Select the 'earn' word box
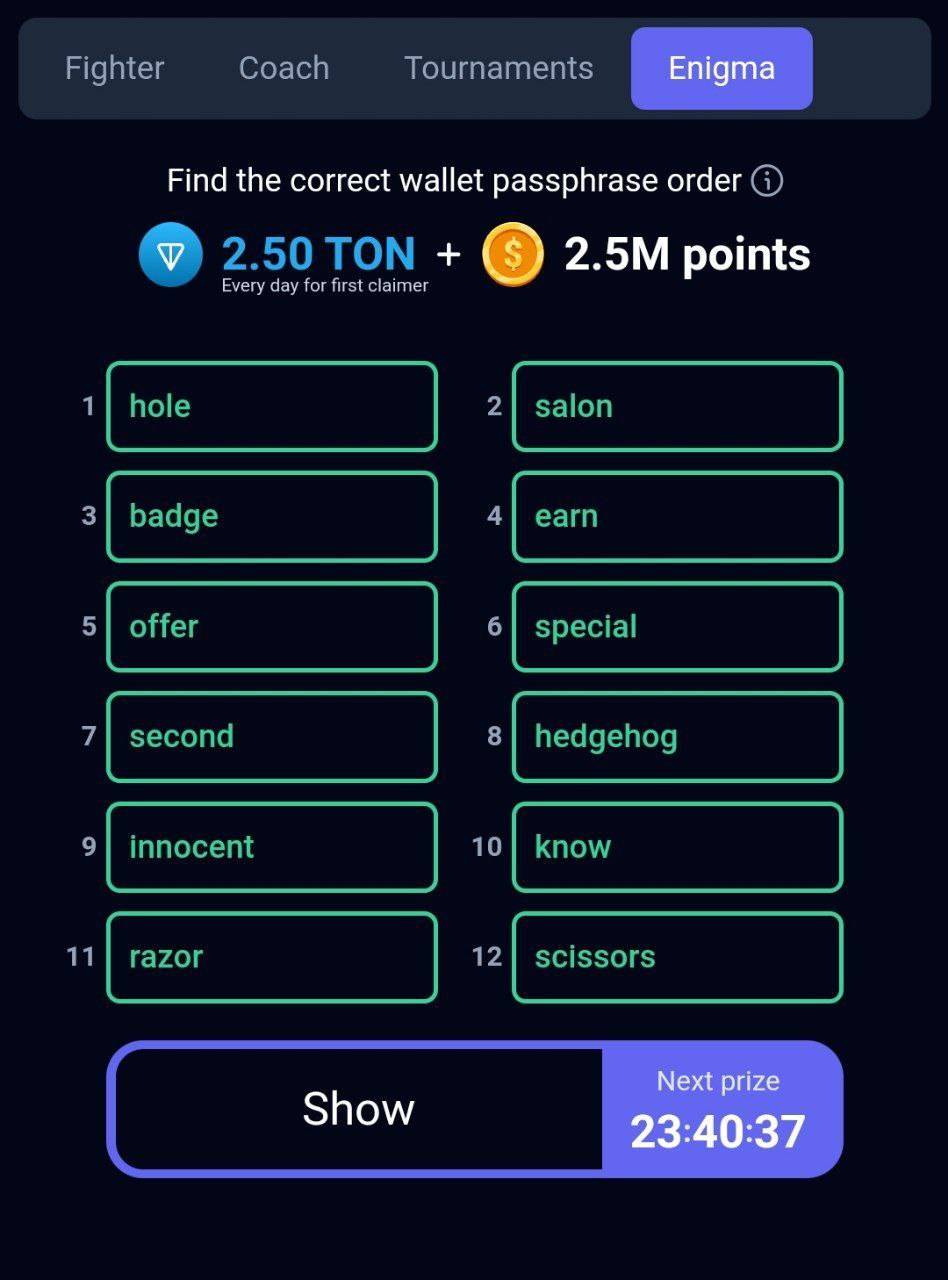Viewport: 948px width, 1280px height. click(x=677, y=516)
